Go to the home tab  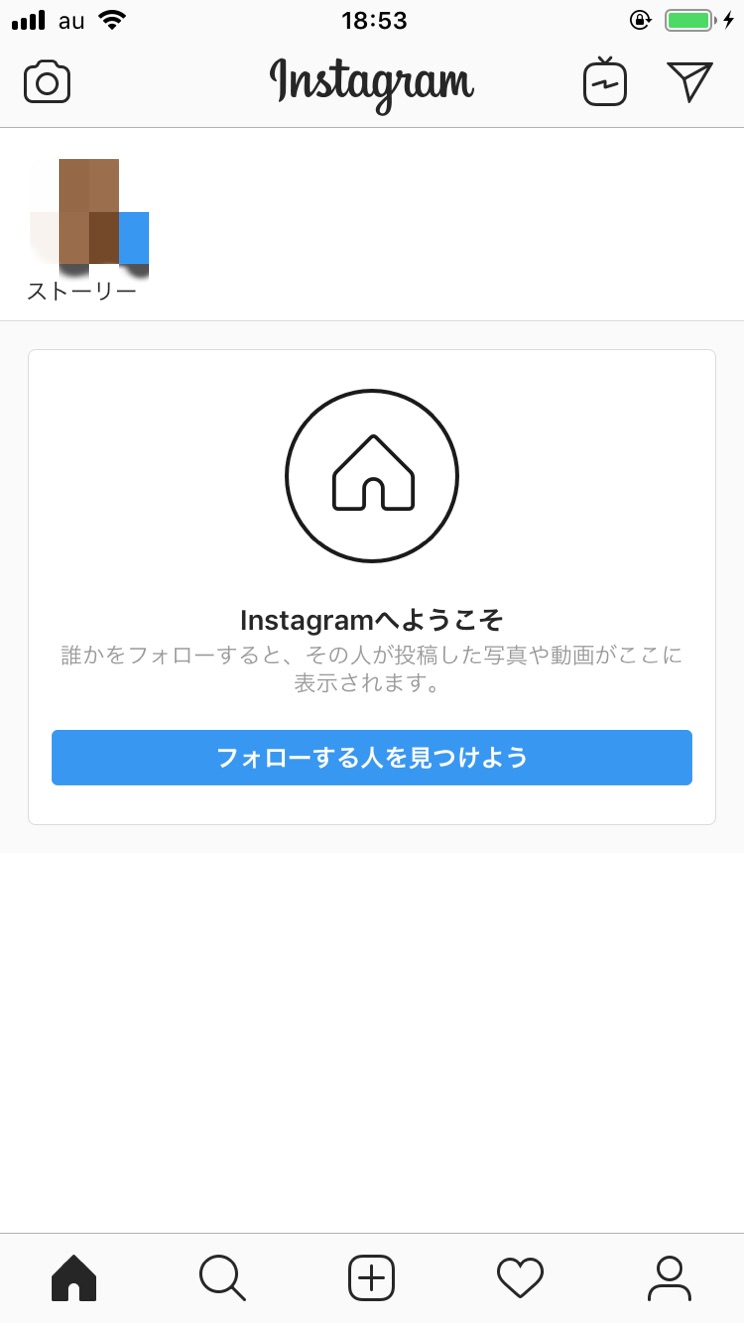pyautogui.click(x=74, y=1278)
